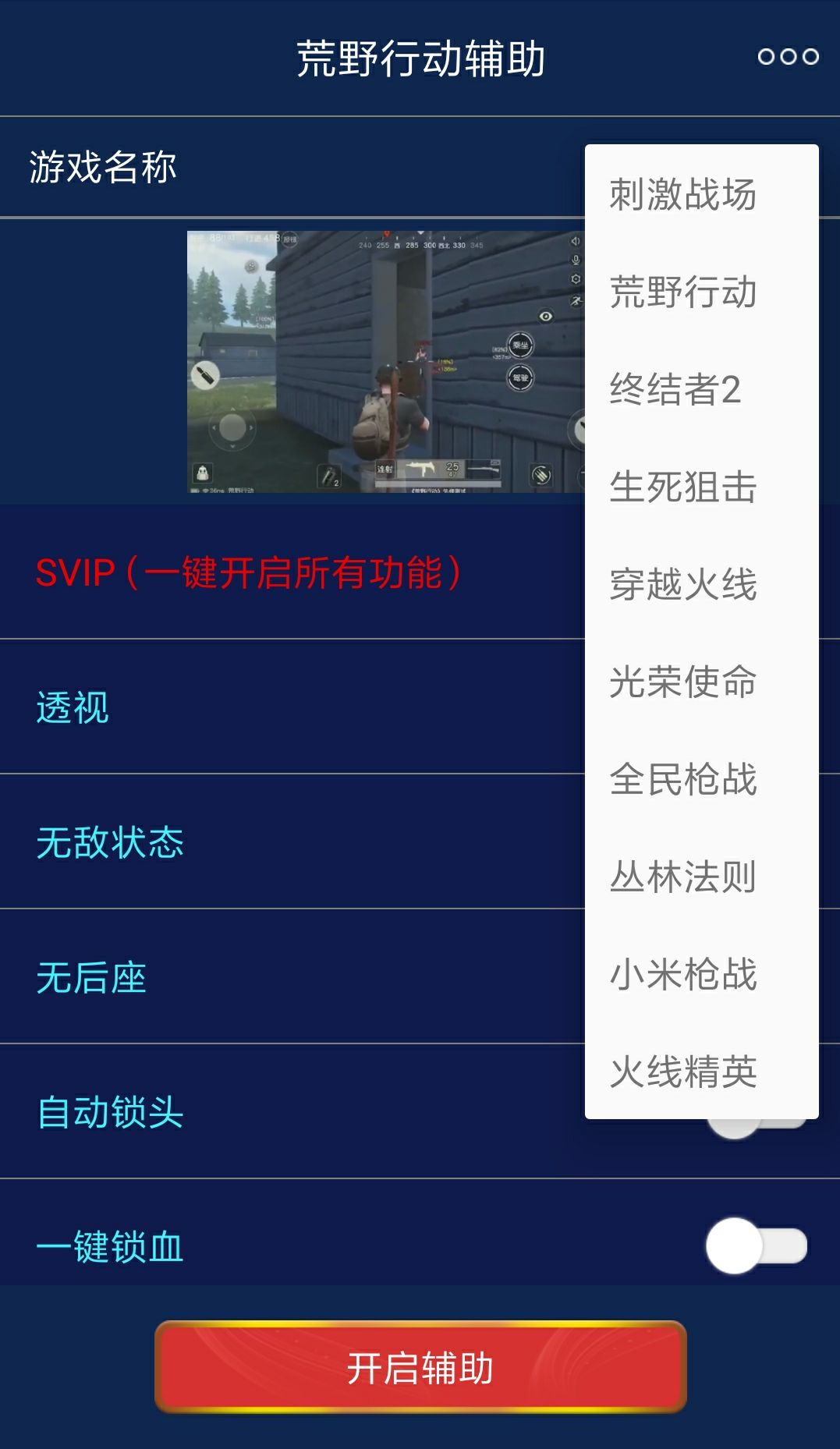Viewport: 840px width, 1449px height.
Task: Open the three-dot overflow menu
Action: (x=788, y=57)
